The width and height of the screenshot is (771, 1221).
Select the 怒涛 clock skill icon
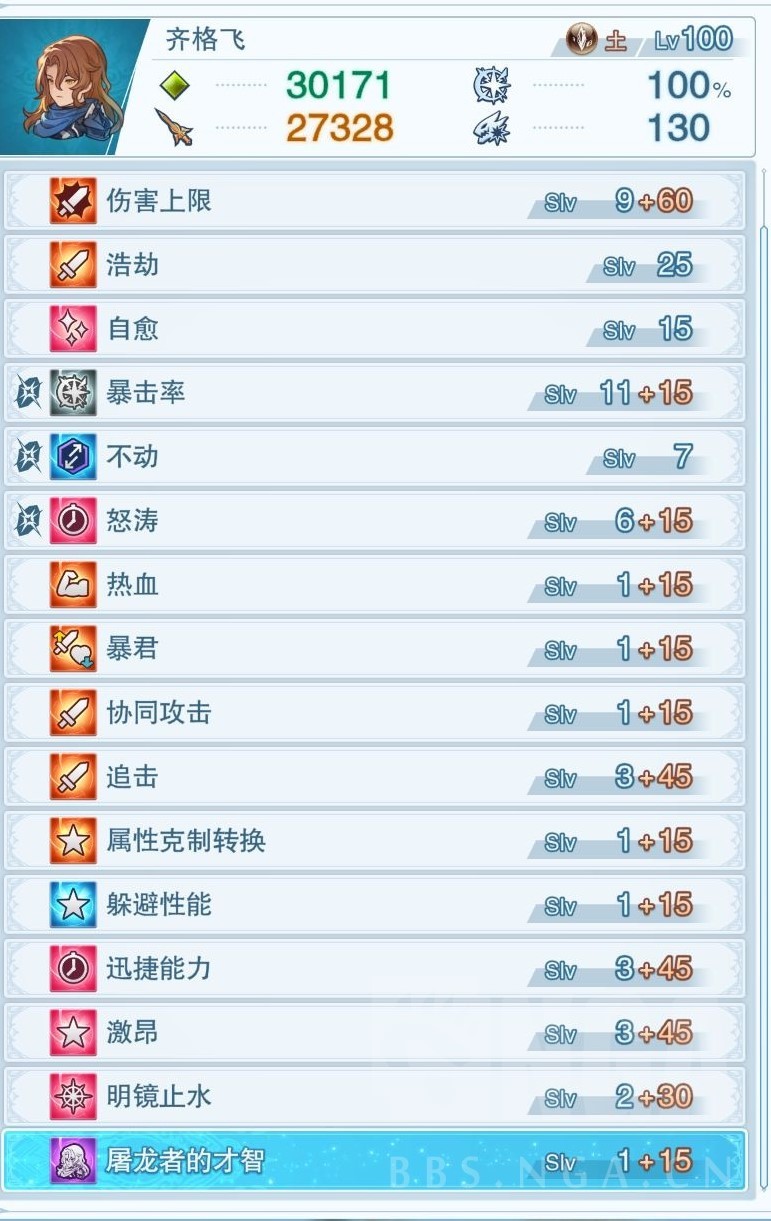tap(72, 521)
